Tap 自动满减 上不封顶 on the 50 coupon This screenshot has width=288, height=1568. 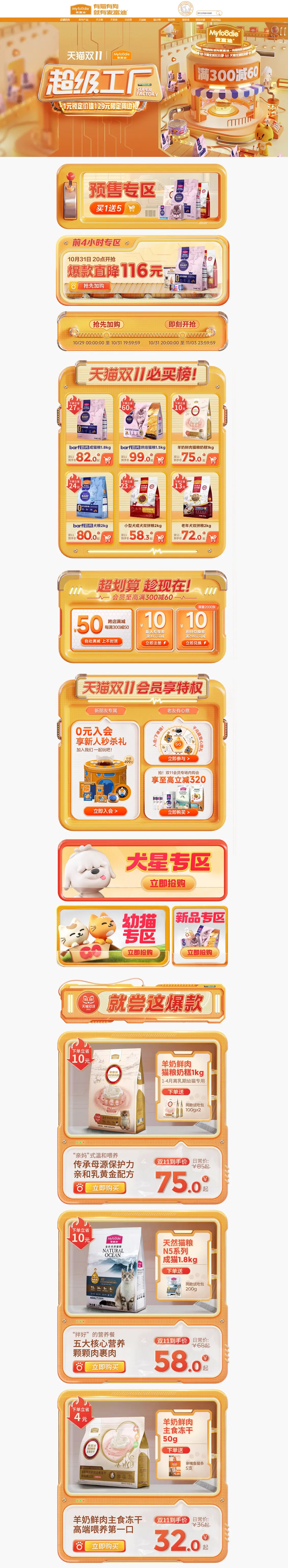click(101, 641)
